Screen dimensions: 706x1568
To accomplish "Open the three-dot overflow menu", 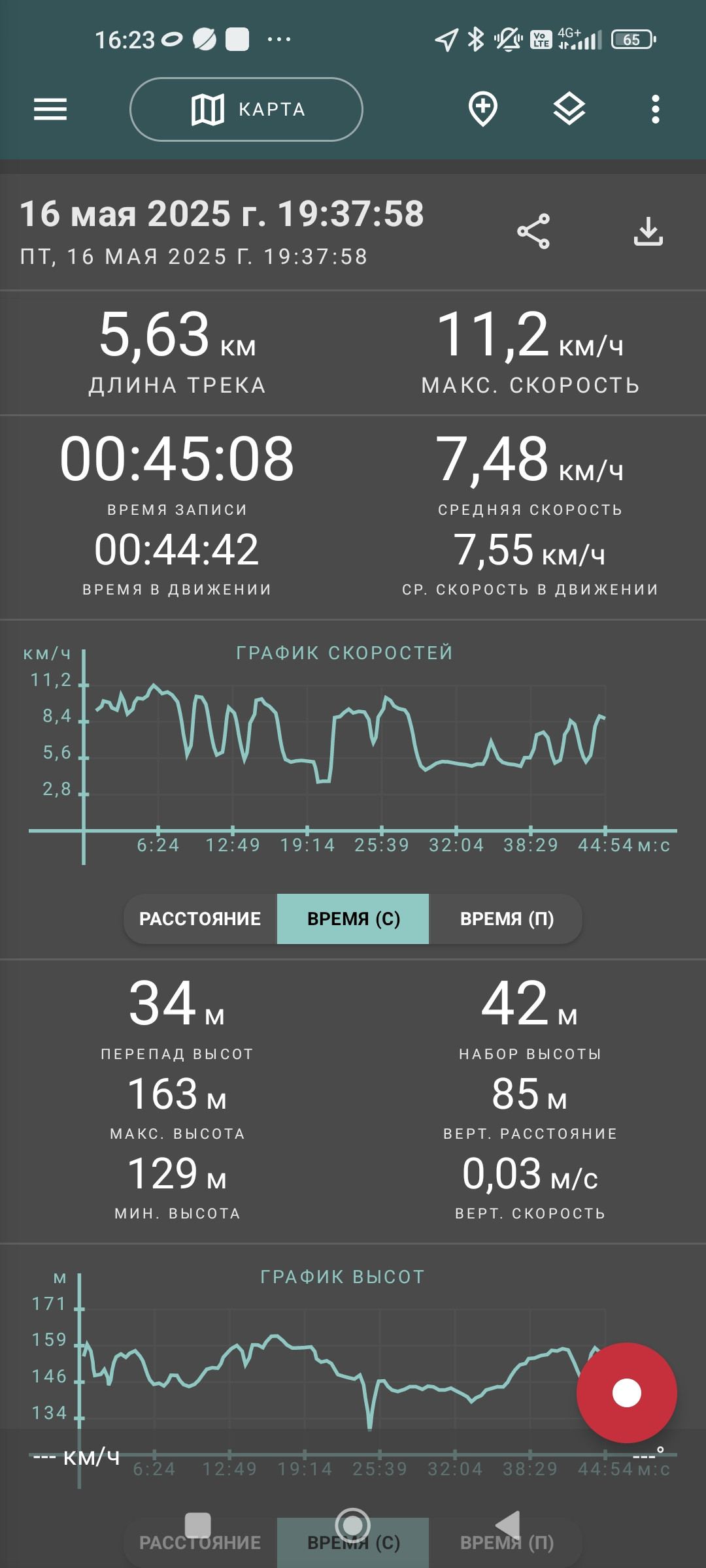I will [x=656, y=109].
